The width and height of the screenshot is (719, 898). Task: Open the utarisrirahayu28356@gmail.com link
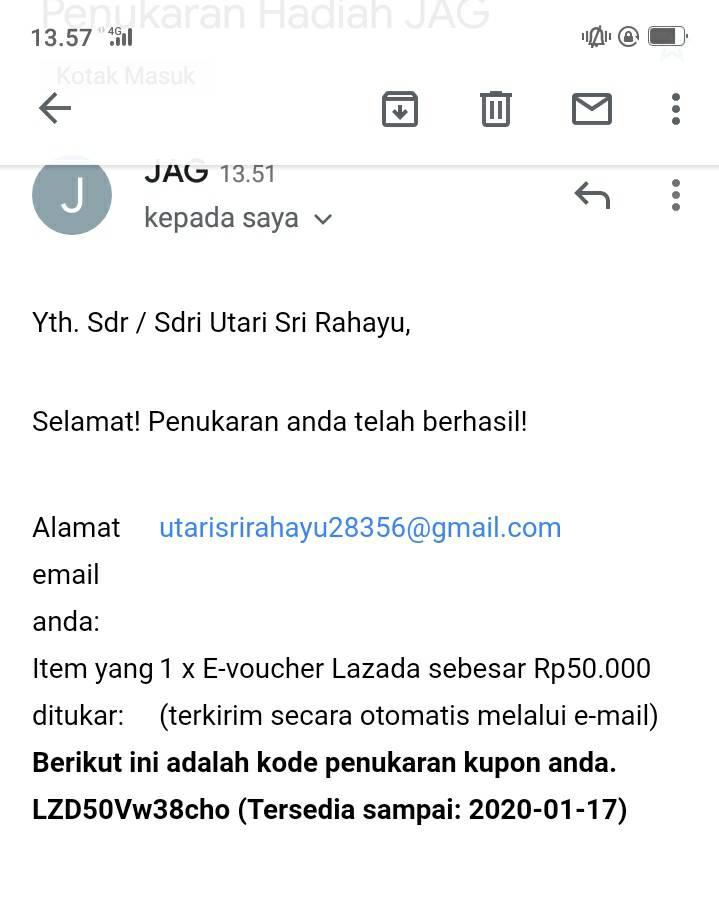[360, 527]
